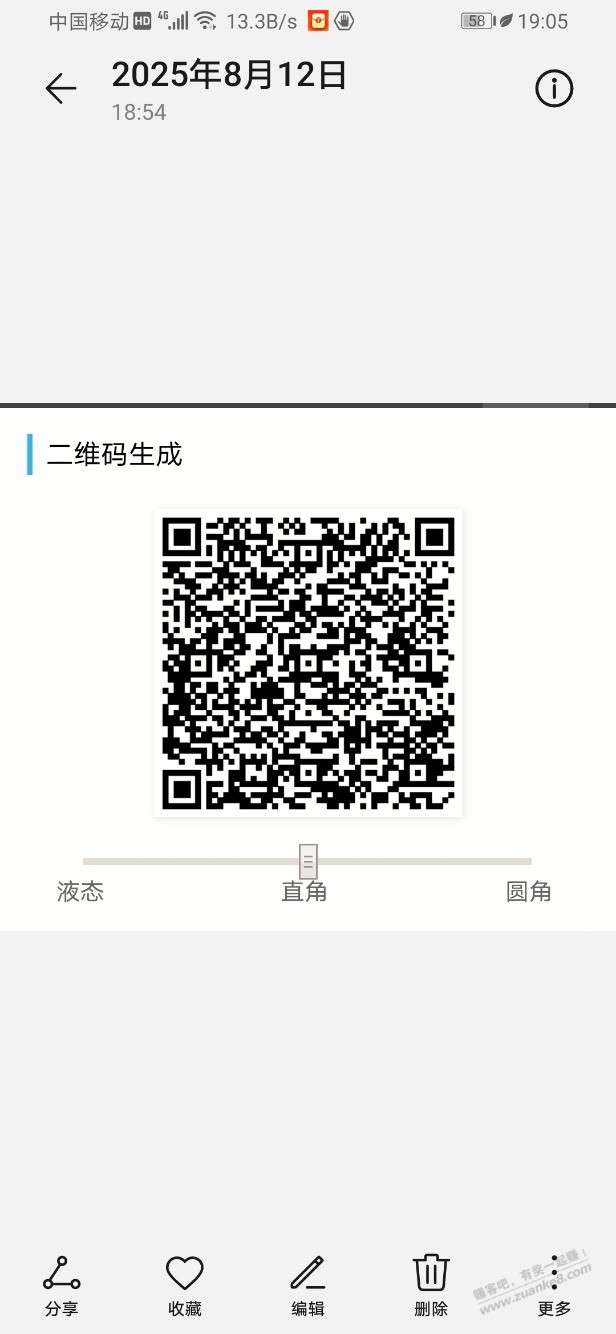The image size is (616, 1334).
Task: Edit the image using 编辑
Action: (307, 1285)
